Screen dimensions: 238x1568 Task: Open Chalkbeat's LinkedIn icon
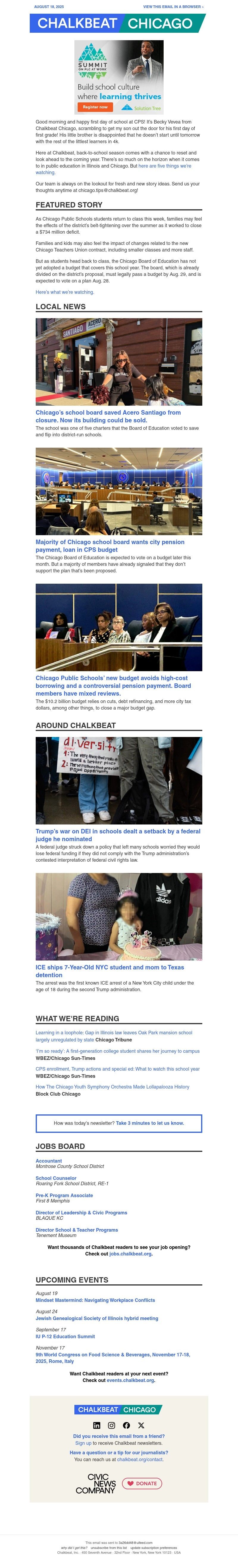[x=97, y=1425]
